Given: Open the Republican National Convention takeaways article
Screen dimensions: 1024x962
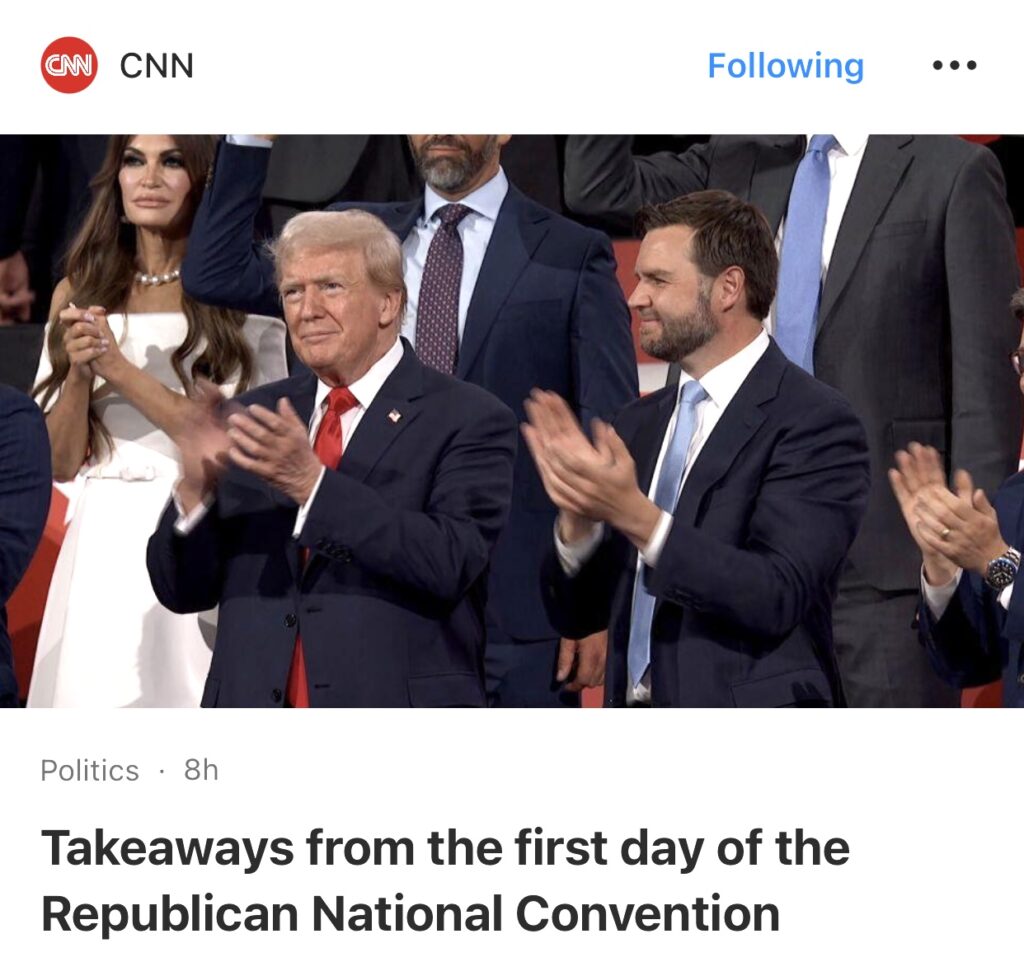Looking at the screenshot, I should click(445, 881).
